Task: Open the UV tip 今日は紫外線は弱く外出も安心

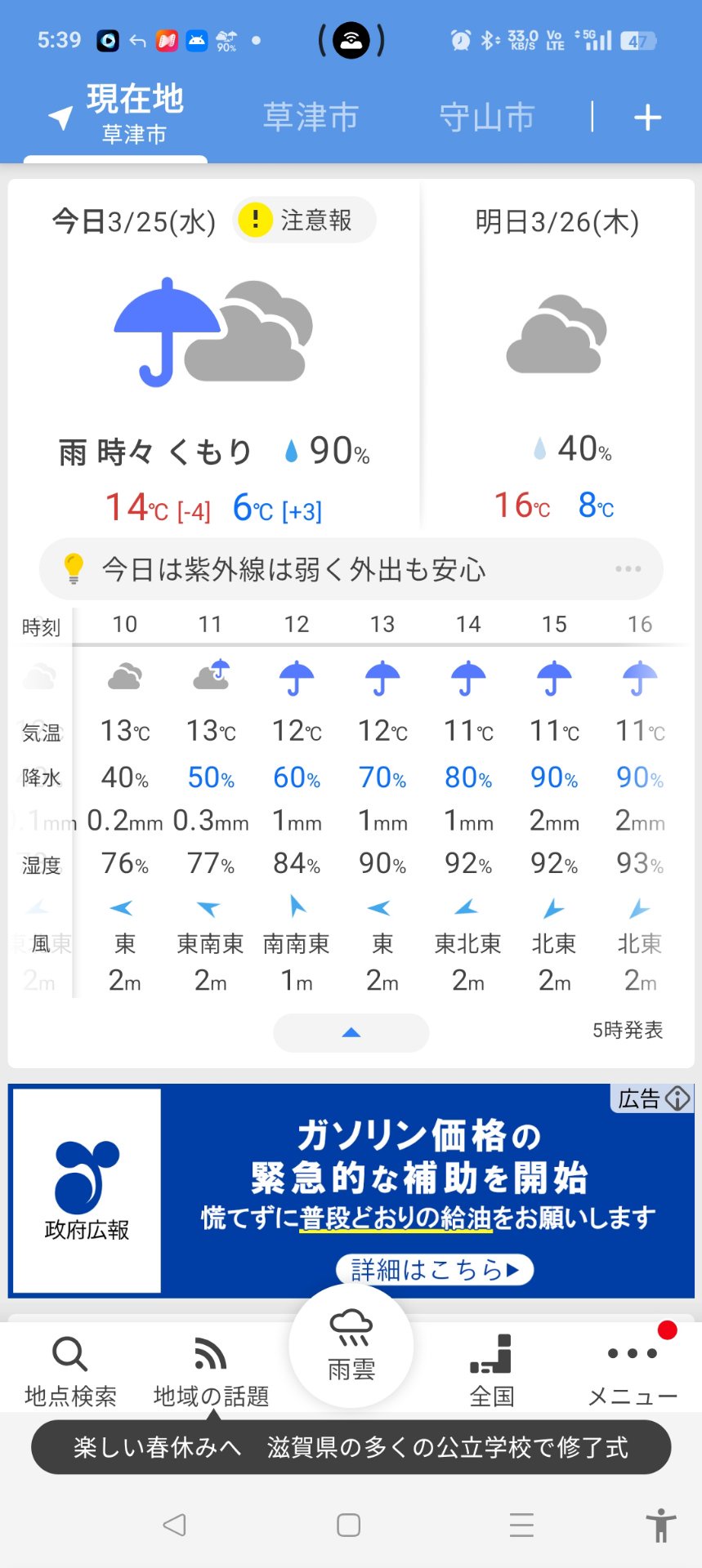Action: [351, 569]
